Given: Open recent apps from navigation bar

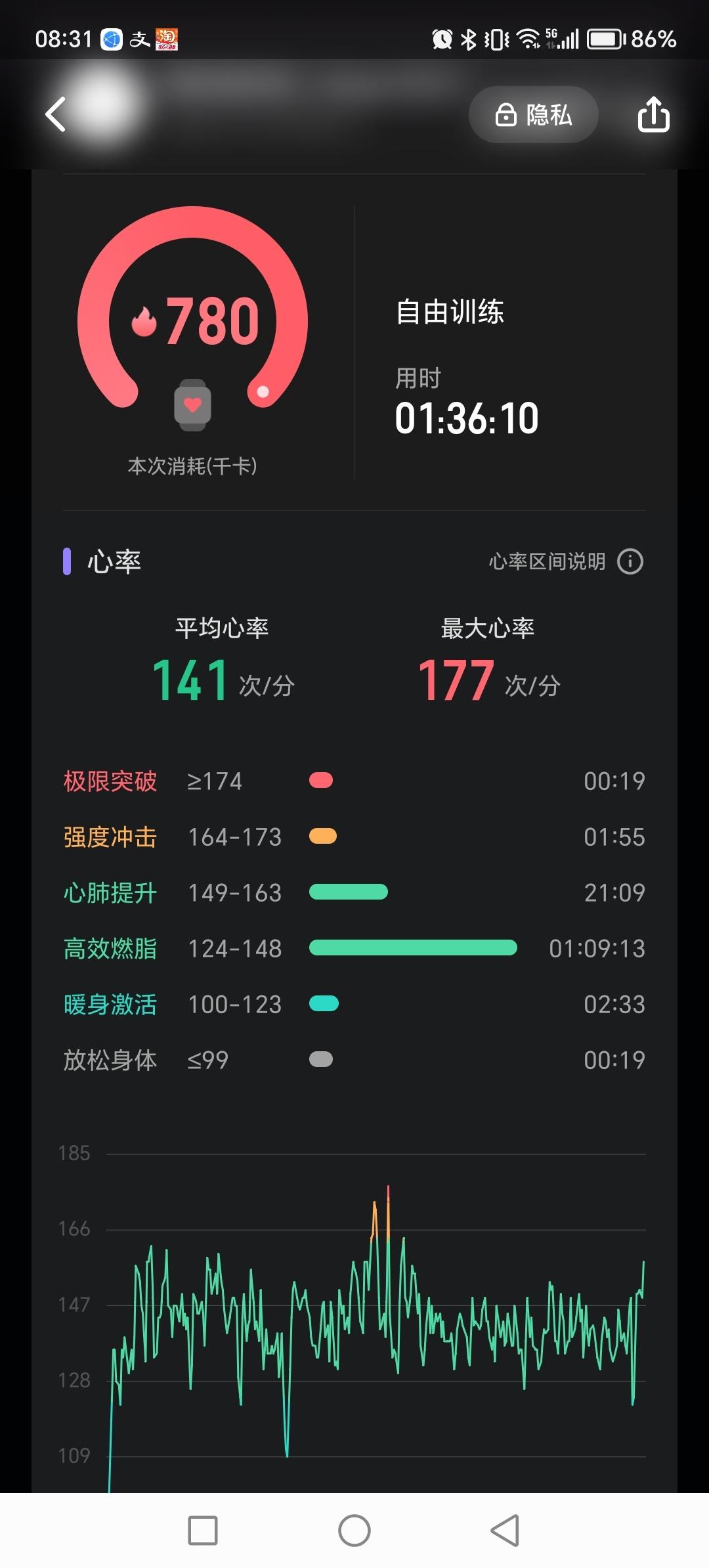Looking at the screenshot, I should (203, 1531).
